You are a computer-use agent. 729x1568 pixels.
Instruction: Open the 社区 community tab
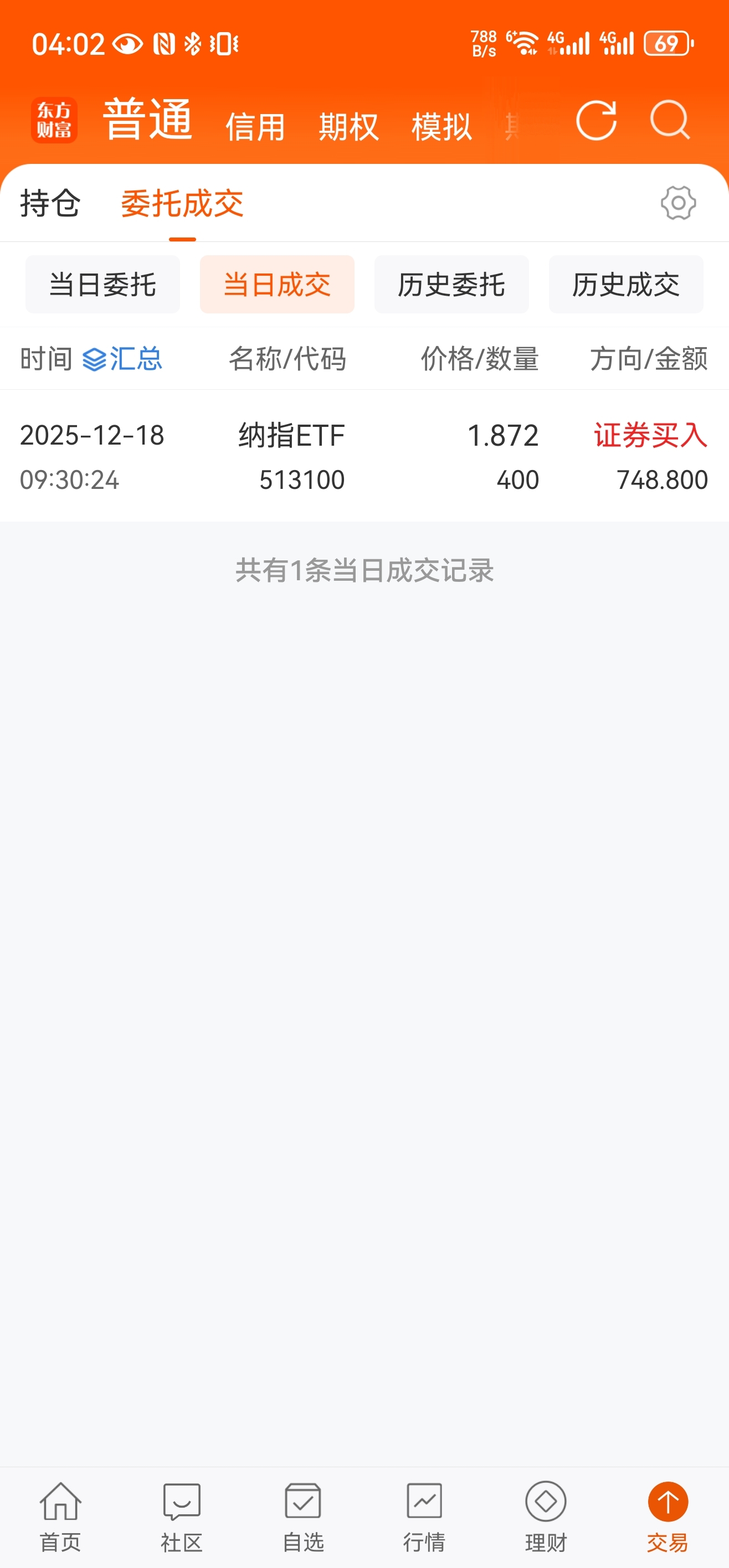pos(182,1515)
